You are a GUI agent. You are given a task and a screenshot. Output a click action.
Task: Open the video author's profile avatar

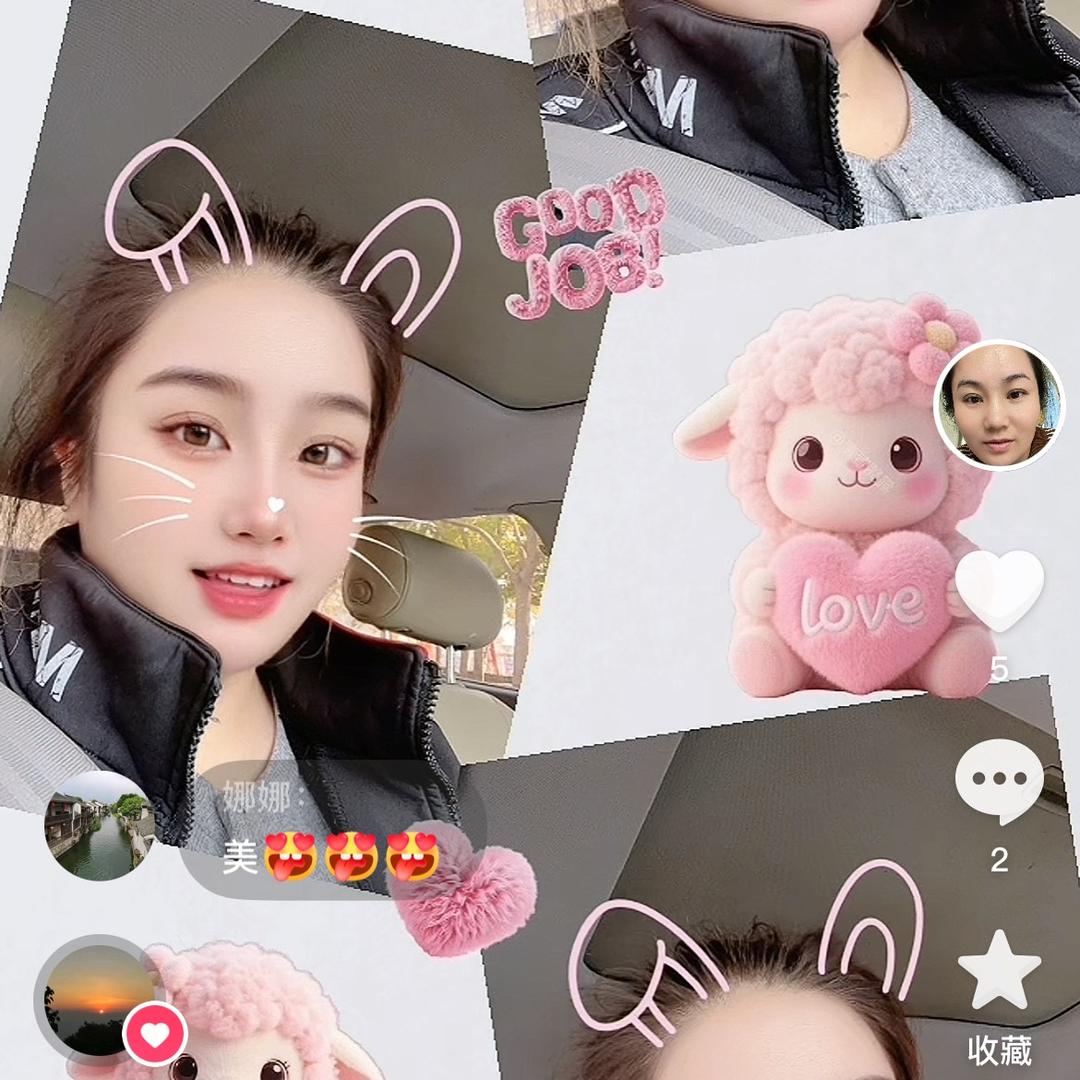[x=998, y=405]
